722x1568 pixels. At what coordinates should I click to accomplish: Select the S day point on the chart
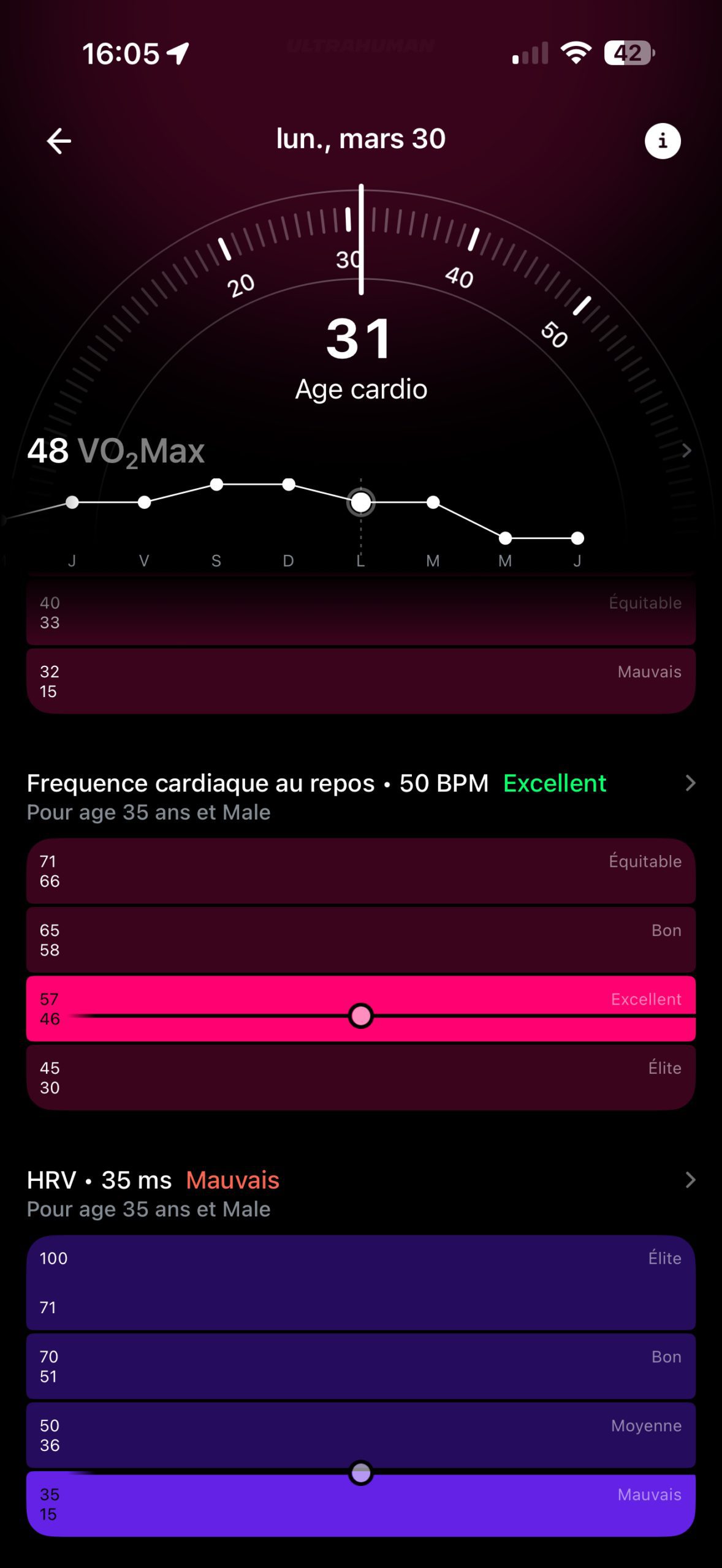(x=216, y=484)
